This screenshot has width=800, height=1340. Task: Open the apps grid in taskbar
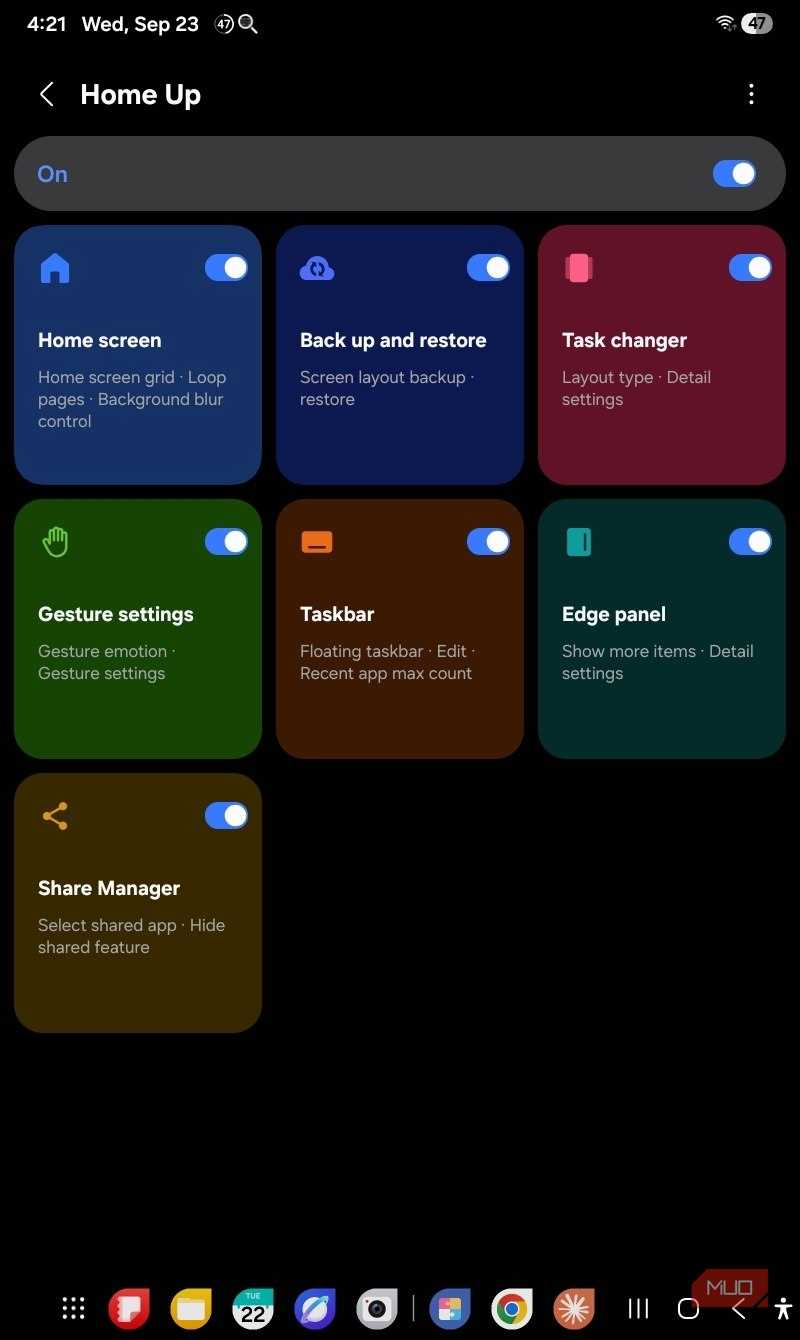(x=73, y=1308)
